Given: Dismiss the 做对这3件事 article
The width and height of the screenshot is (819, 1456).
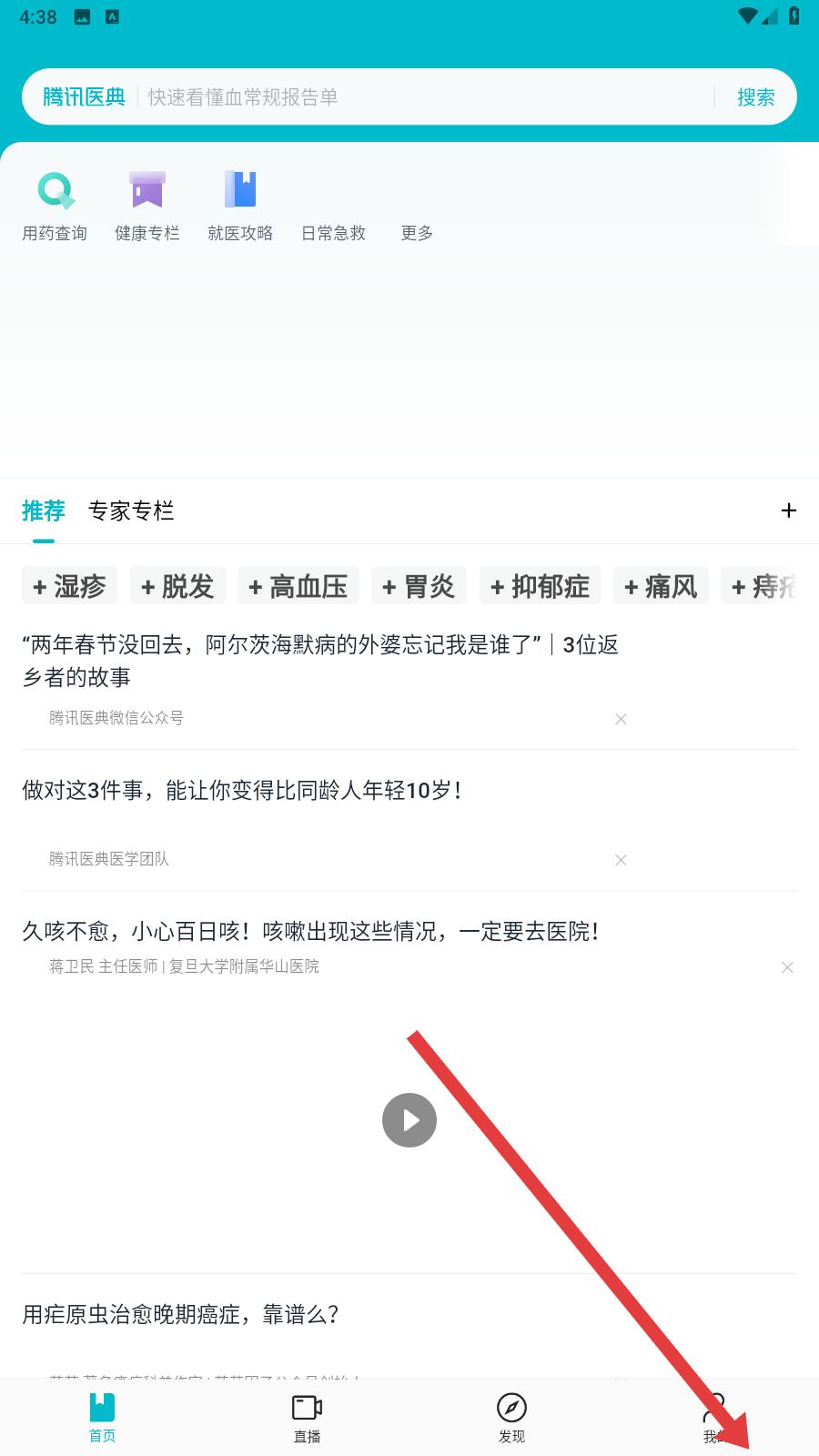Looking at the screenshot, I should point(621,860).
